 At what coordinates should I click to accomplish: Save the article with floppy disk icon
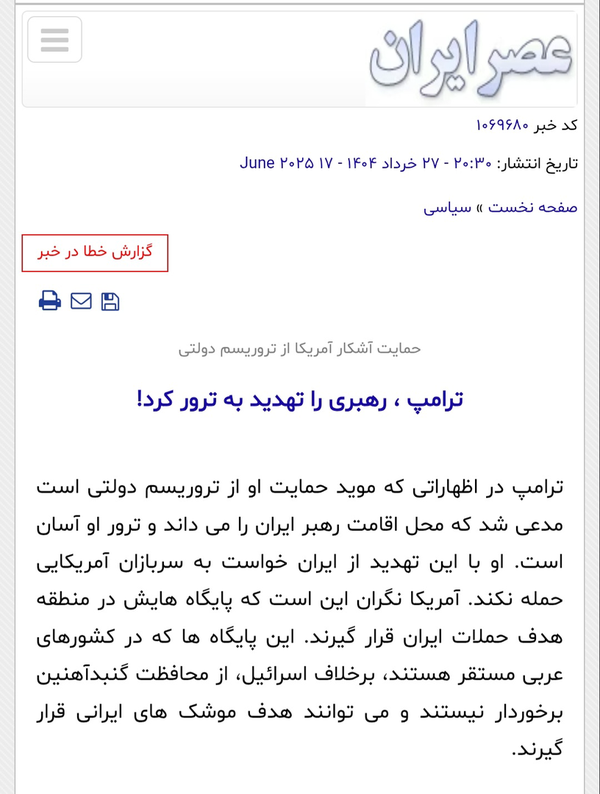(x=110, y=301)
